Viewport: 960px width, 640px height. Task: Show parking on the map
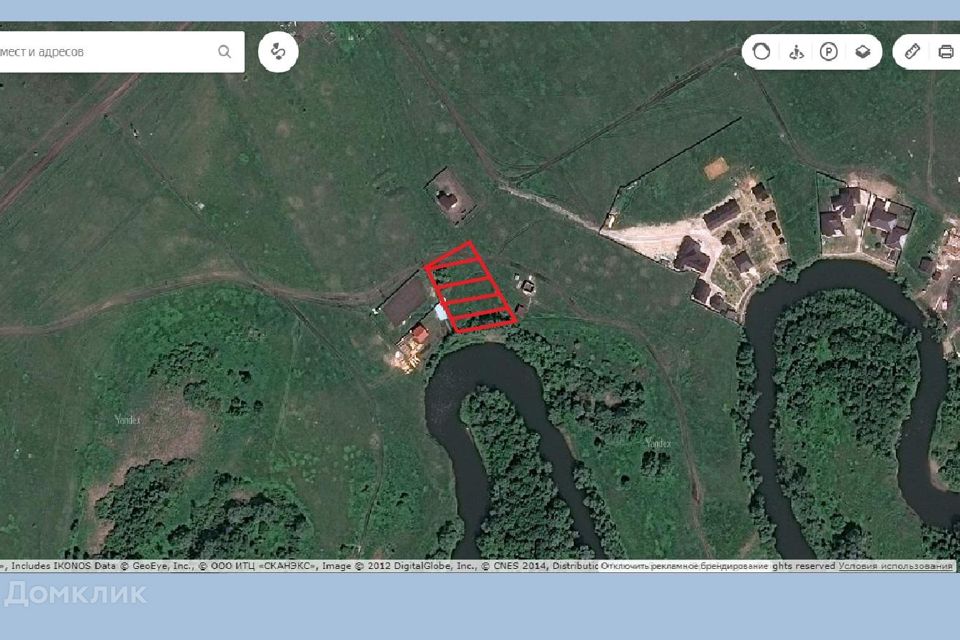tap(829, 51)
